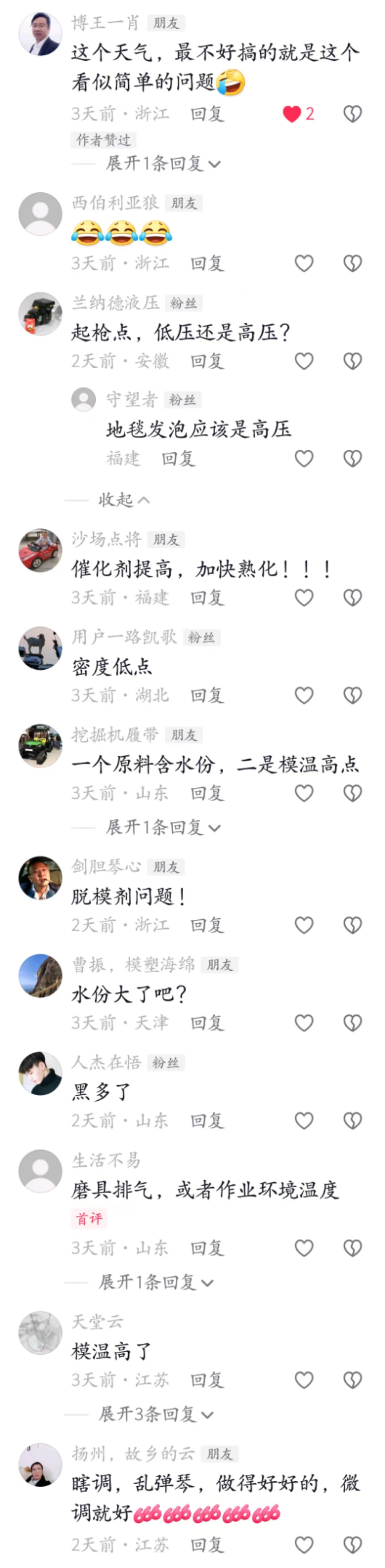Like 沙场点将's comment about 催化剂
Image resolution: width=385 pixels, height=1568 pixels.
(x=304, y=597)
